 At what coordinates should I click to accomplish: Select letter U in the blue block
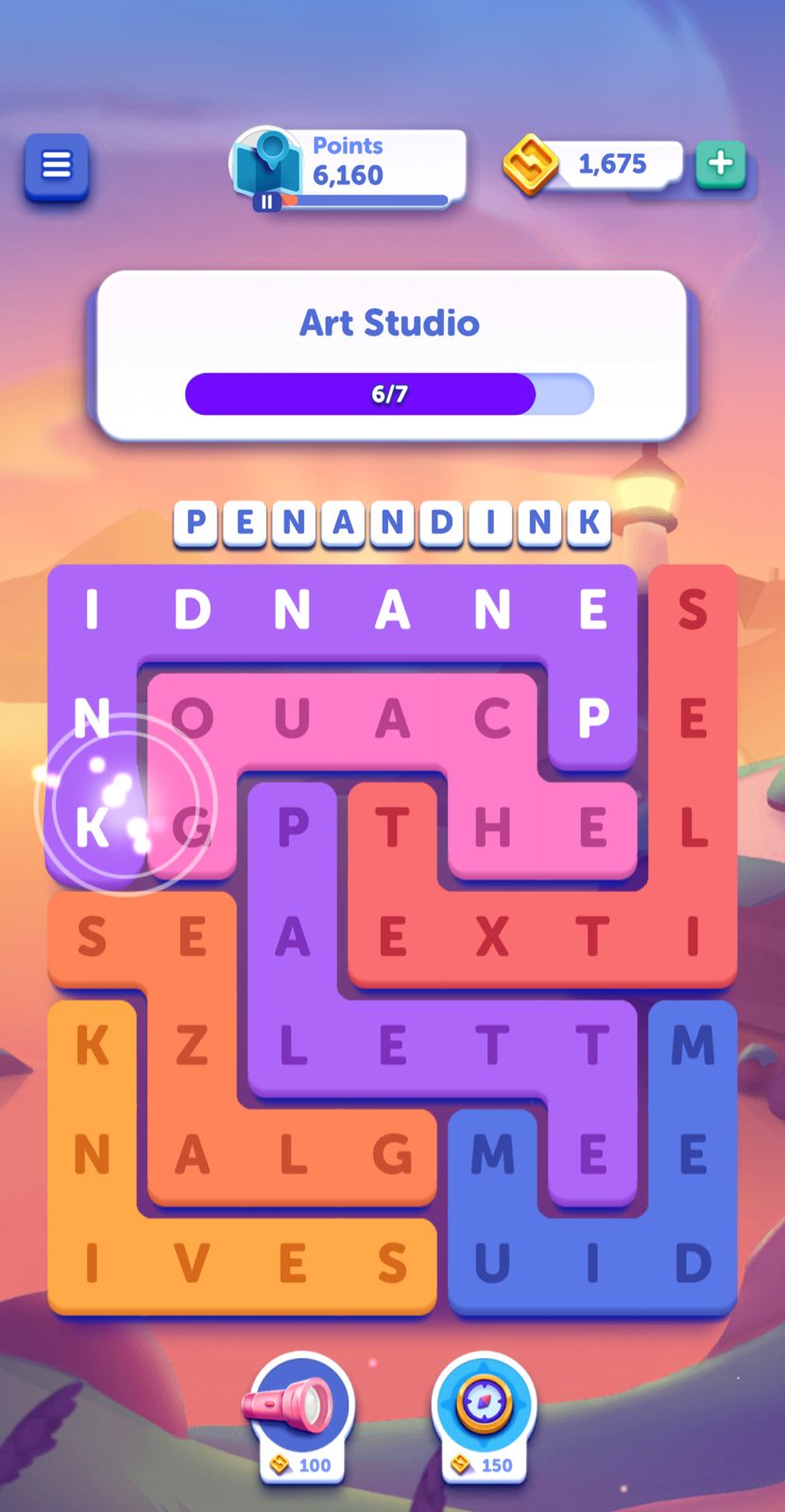492,1263
